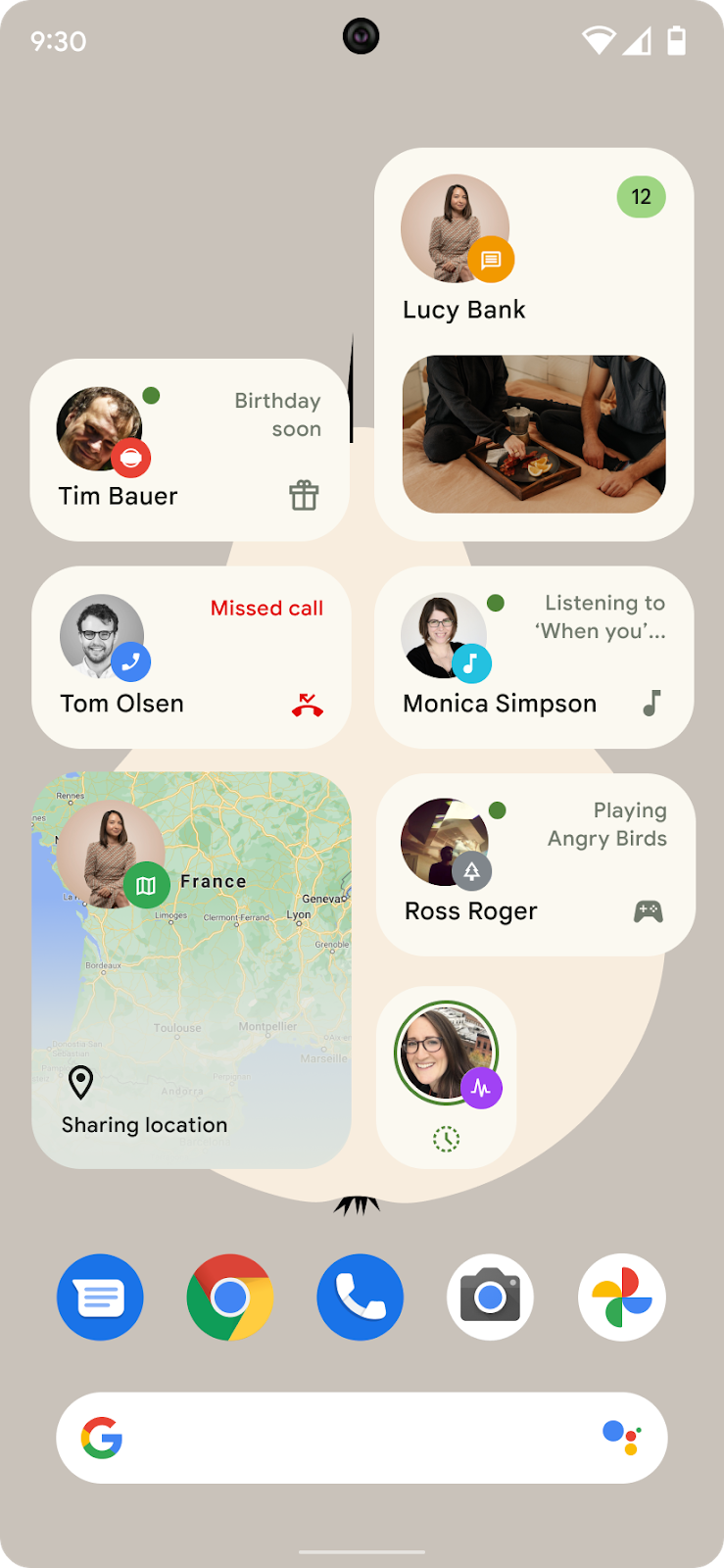Image resolution: width=724 pixels, height=1568 pixels.
Task: Open the shared photo thumbnail in Lucy Bank's widget
Action: coord(534,434)
